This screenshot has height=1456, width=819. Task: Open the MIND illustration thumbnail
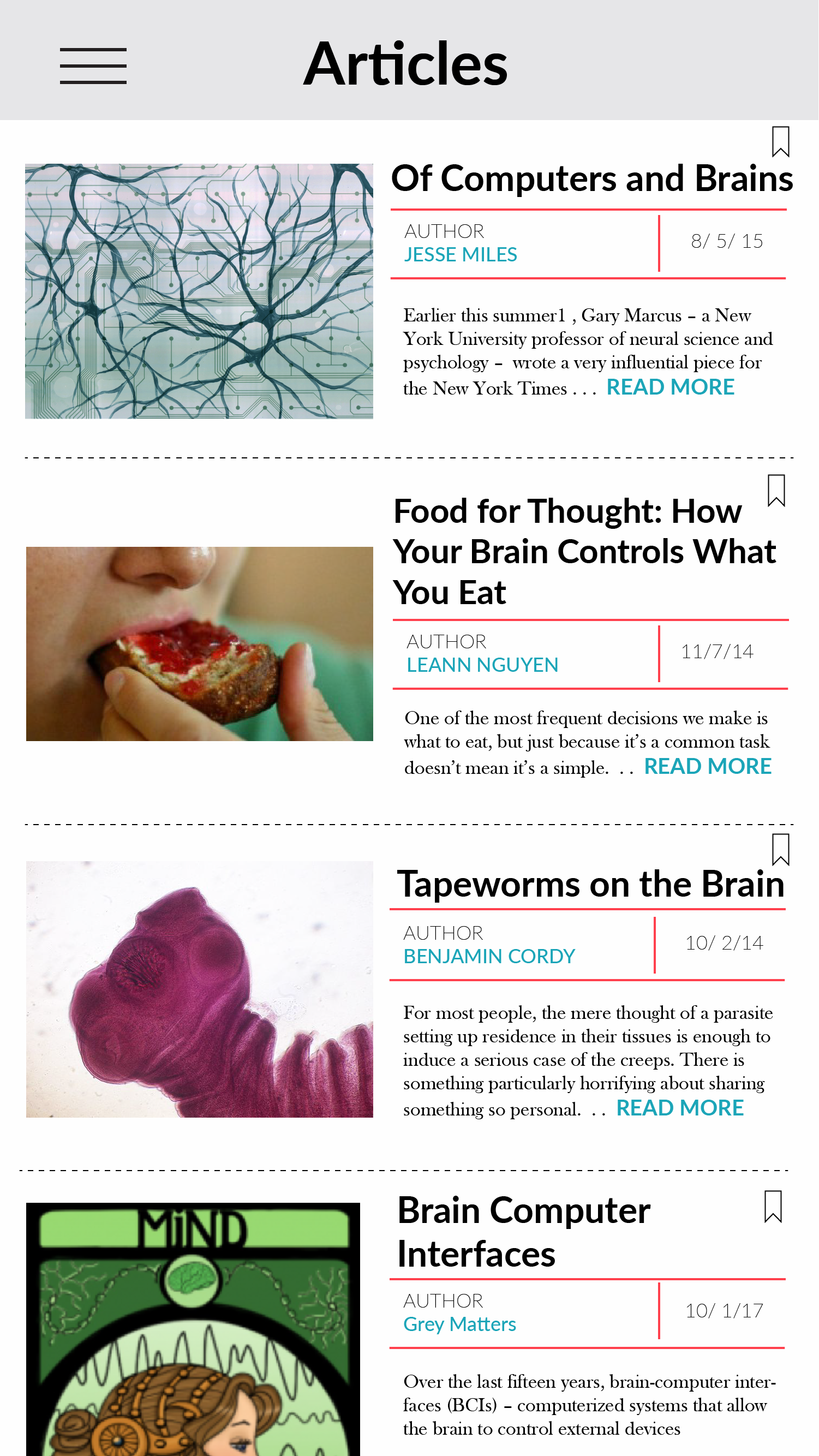click(193, 1328)
